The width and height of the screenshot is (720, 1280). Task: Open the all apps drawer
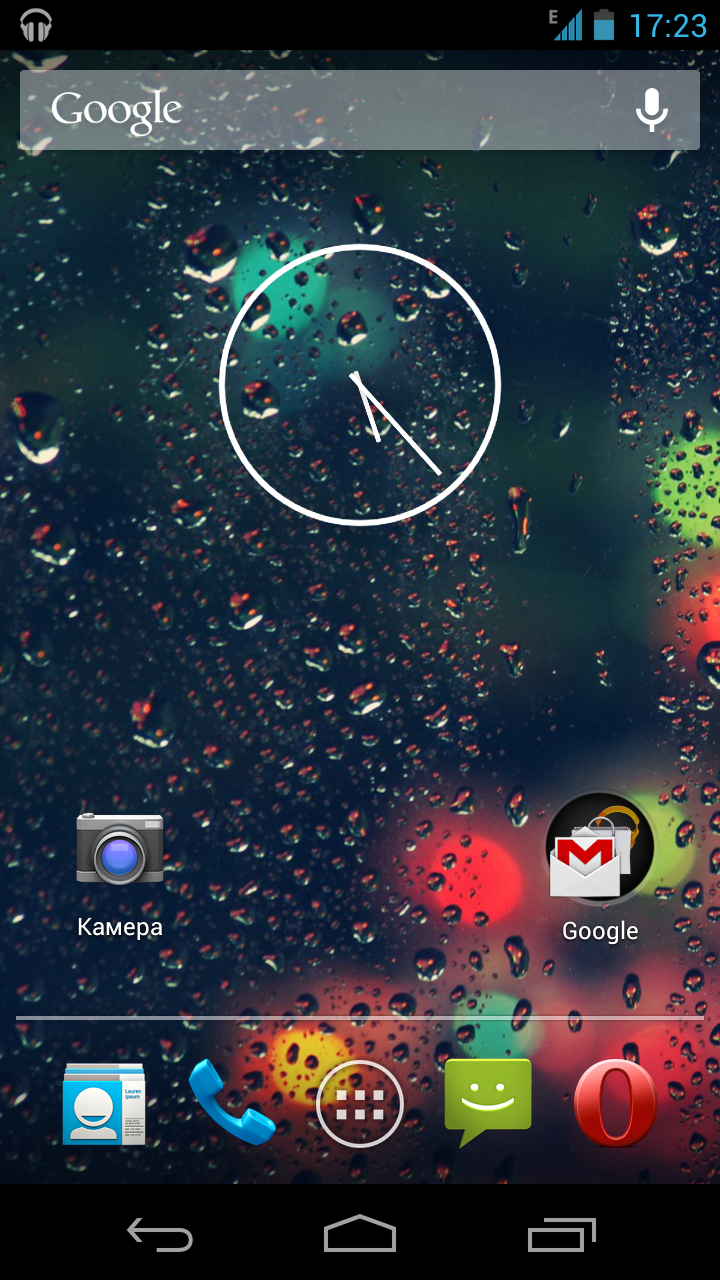click(360, 1105)
